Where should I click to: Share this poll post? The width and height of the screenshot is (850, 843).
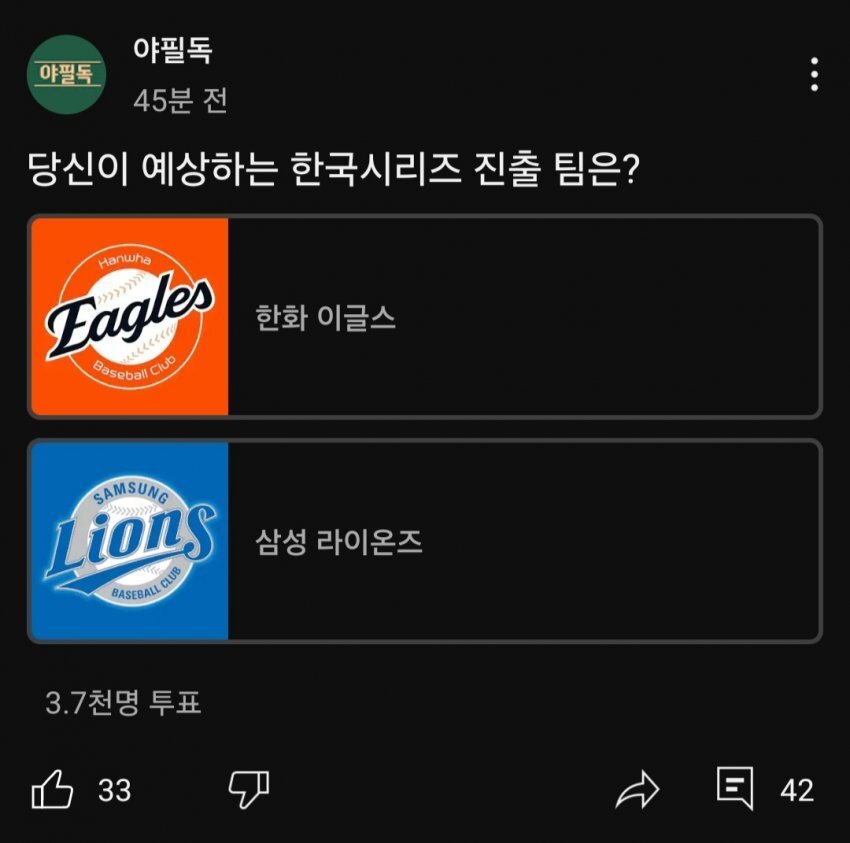point(639,790)
